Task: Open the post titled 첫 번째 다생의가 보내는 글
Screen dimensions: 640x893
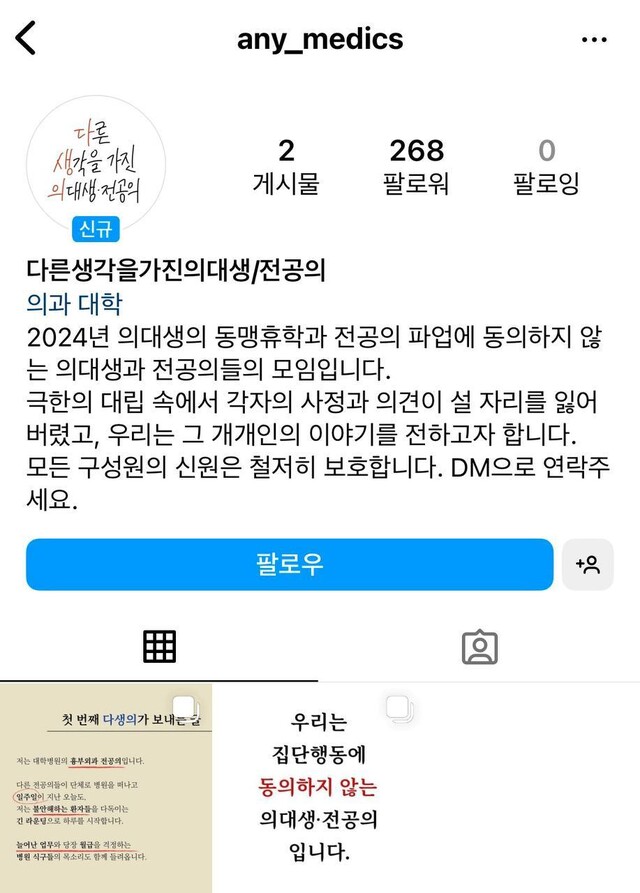Action: (106, 788)
